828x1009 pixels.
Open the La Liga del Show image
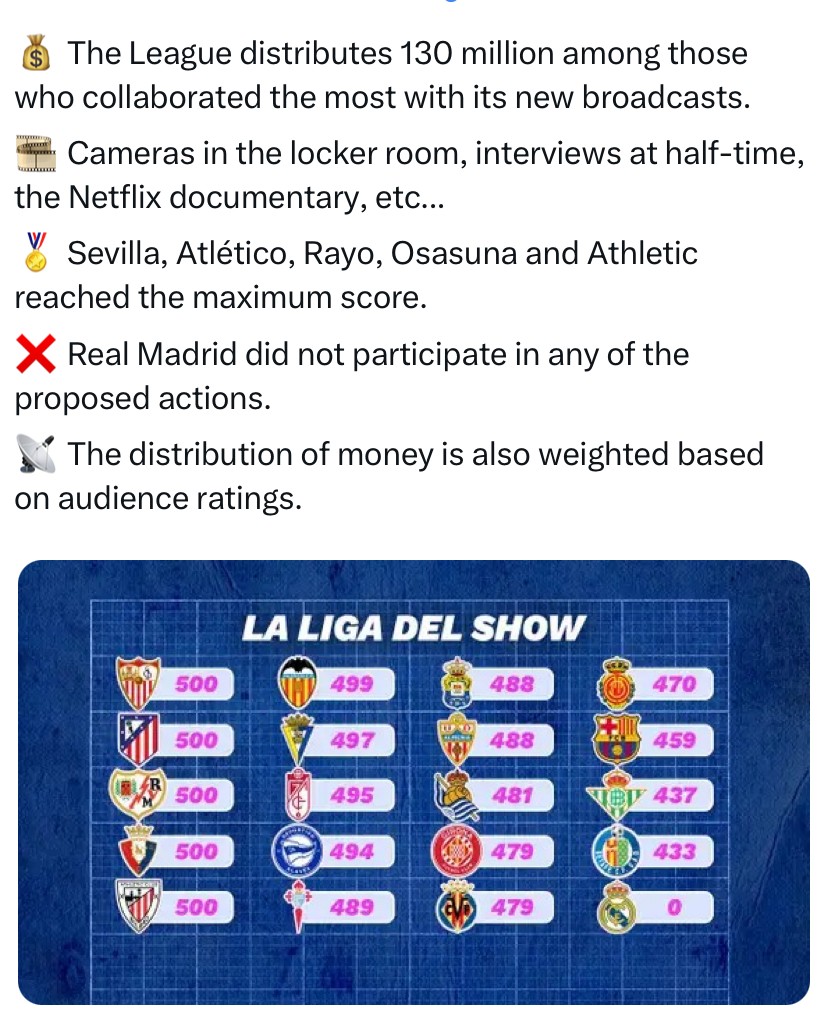click(x=414, y=782)
